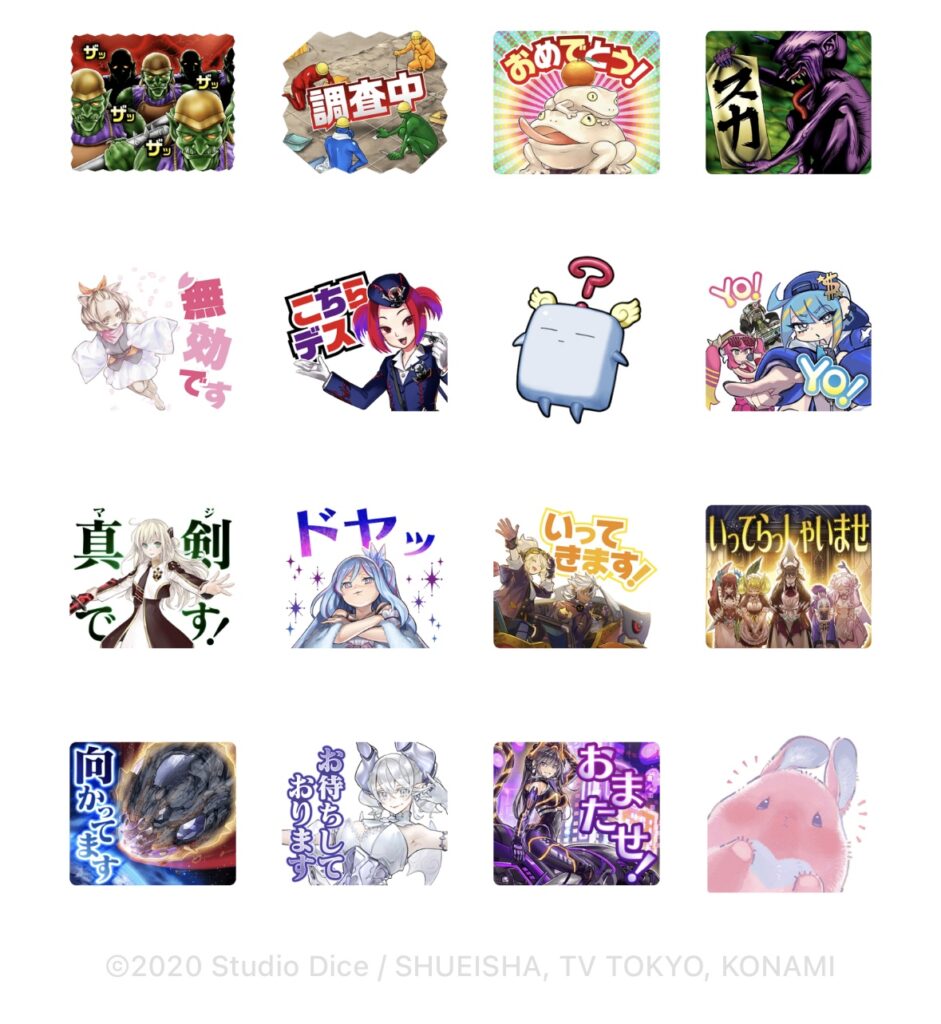The image size is (941, 1024).
Task: Tap the 調査中 sticker
Action: [365, 102]
